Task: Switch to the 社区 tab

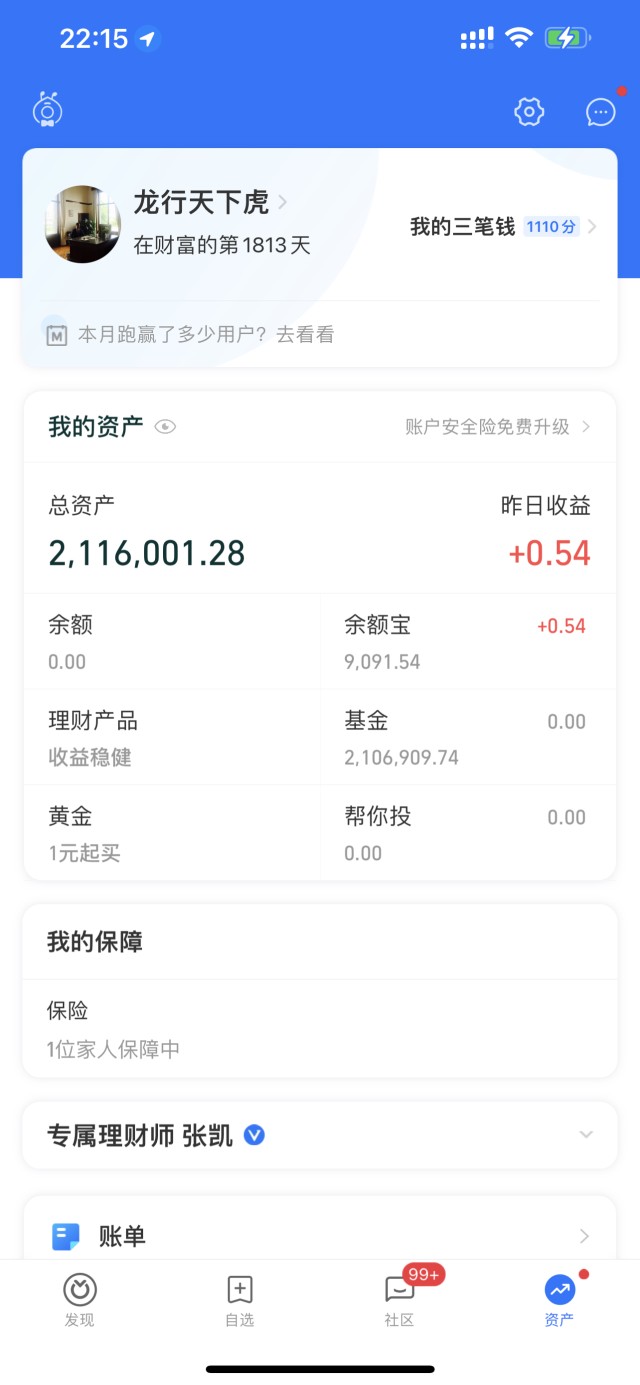Action: click(400, 1299)
